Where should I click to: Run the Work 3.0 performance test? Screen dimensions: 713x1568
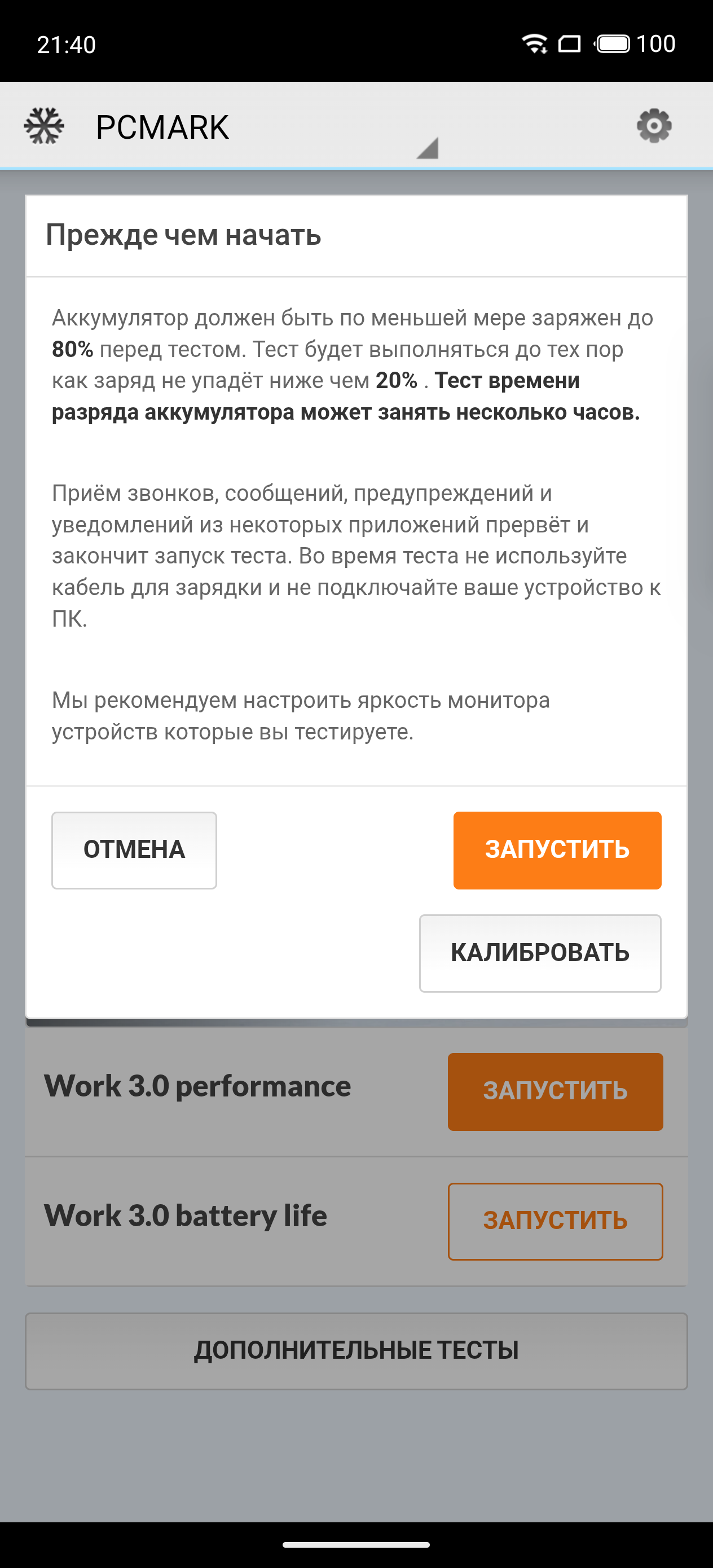point(554,1091)
